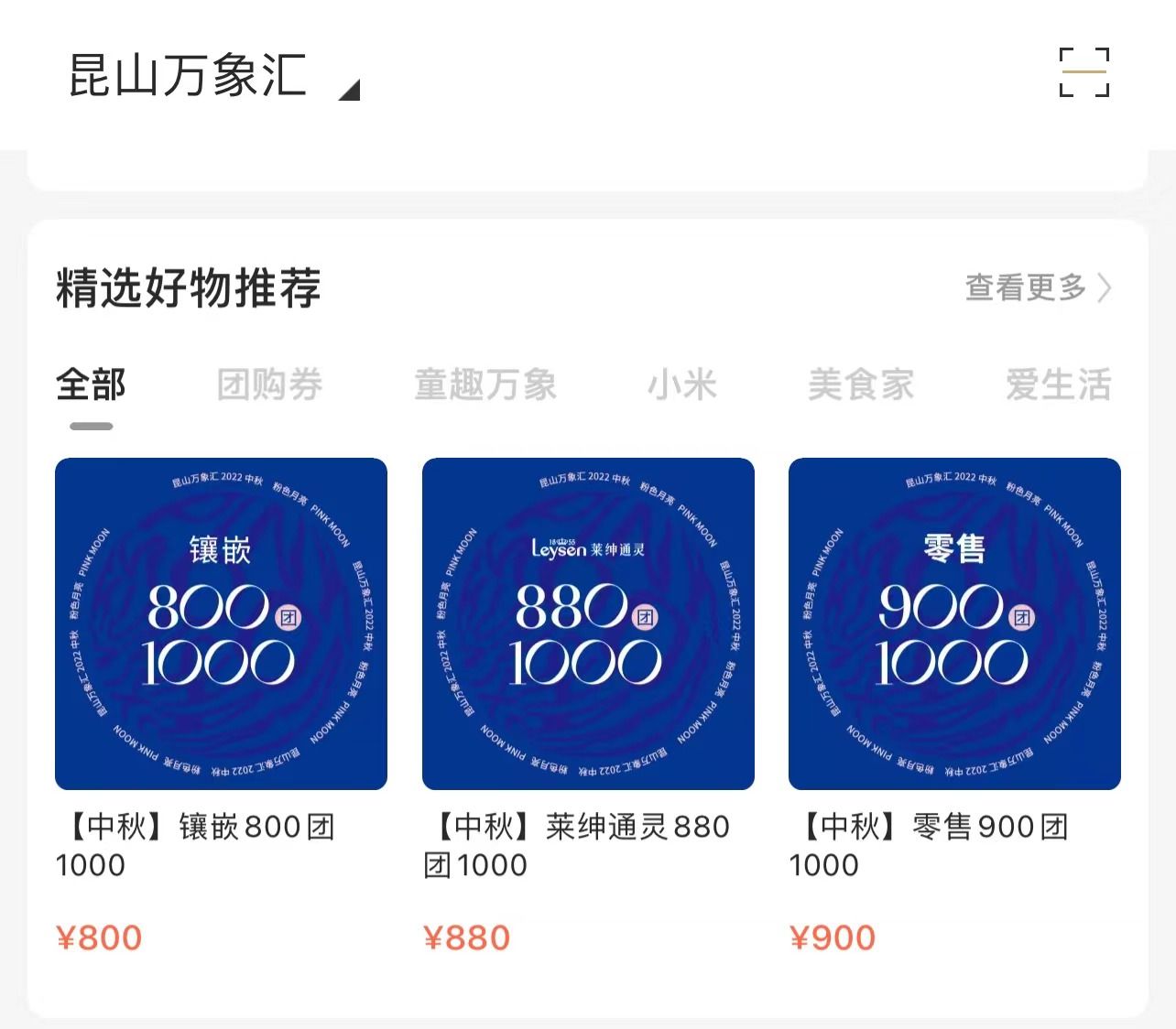Open the scan code icon
Screen dimensions: 1176x1029
coord(1083,73)
